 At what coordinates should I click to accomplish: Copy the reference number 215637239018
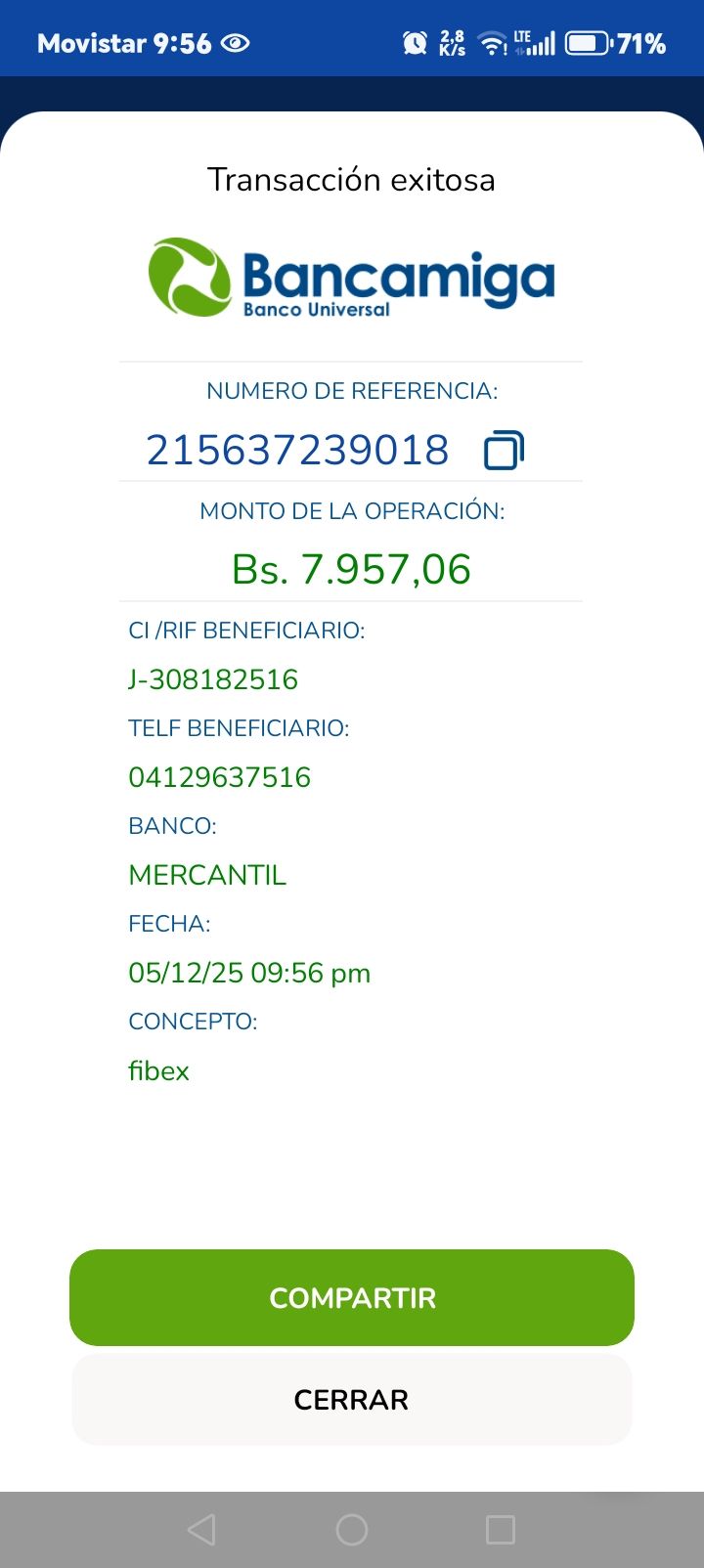click(504, 451)
